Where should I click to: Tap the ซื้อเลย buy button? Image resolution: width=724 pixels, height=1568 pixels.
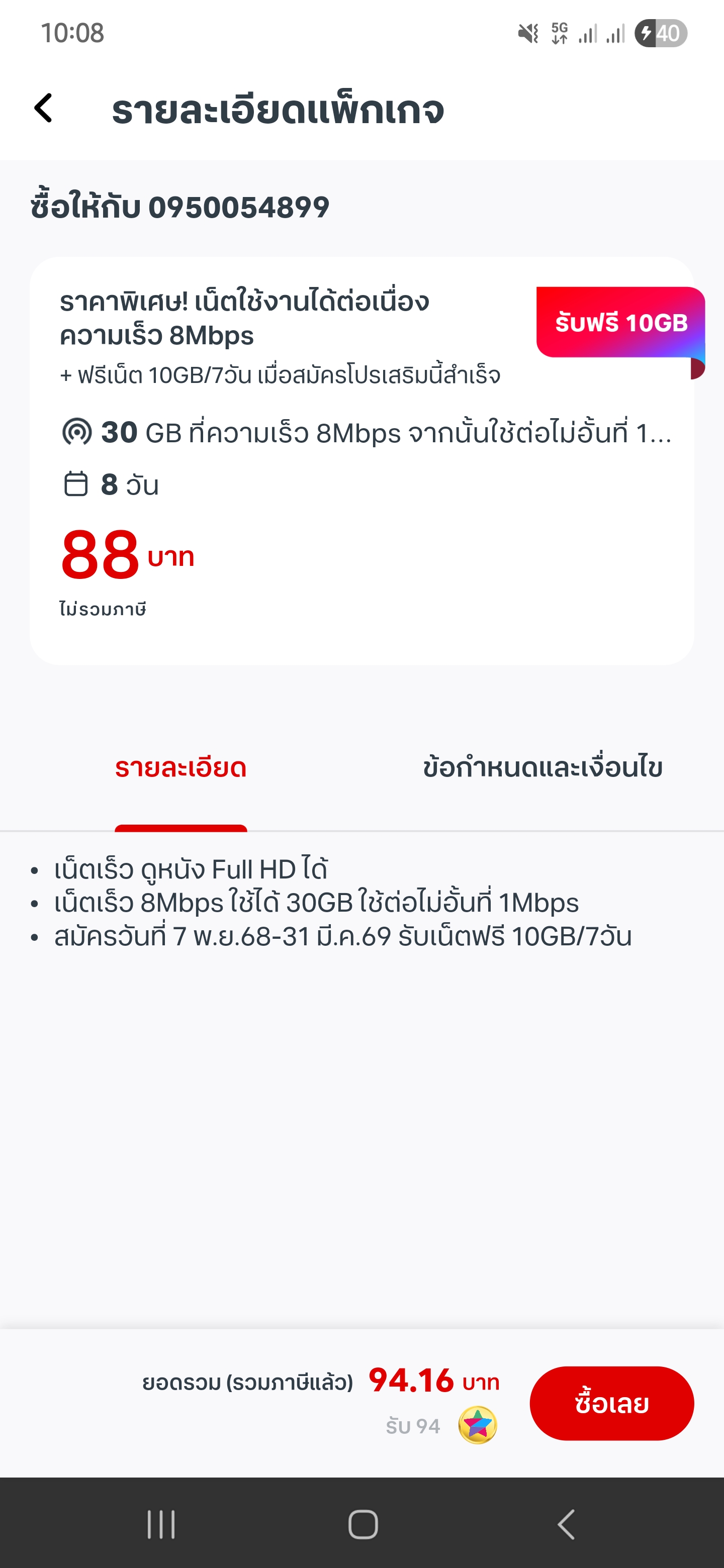pyautogui.click(x=611, y=1403)
